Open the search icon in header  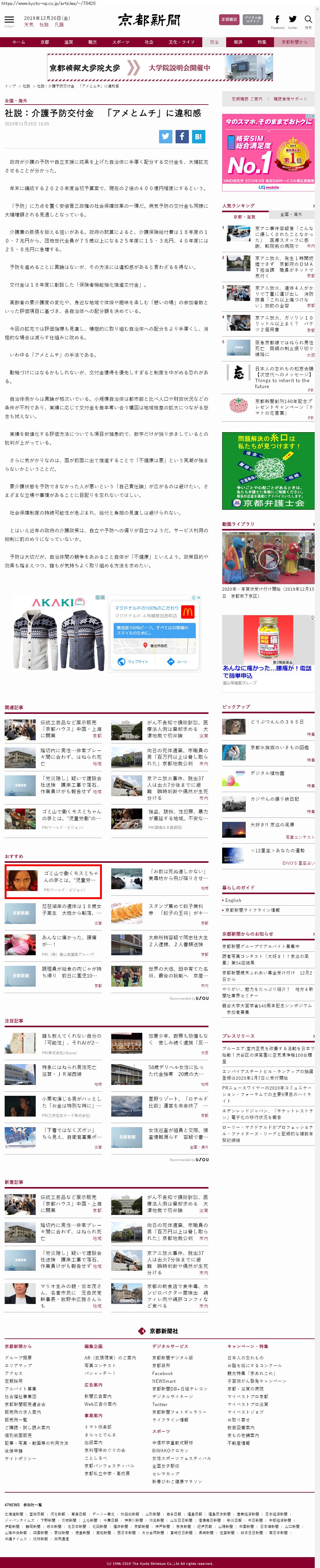click(309, 20)
